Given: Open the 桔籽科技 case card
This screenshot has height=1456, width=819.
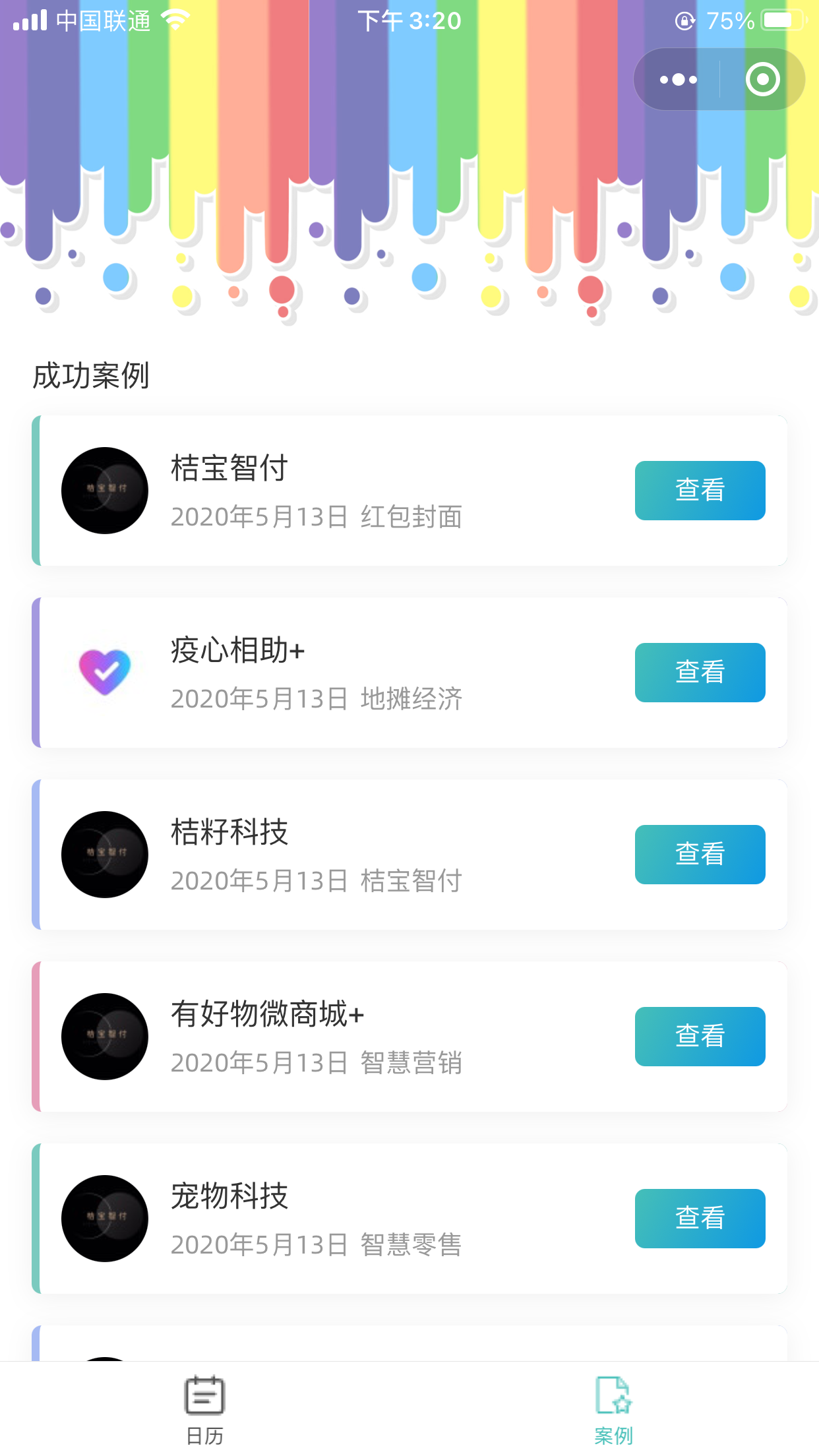Looking at the screenshot, I should pos(409,855).
